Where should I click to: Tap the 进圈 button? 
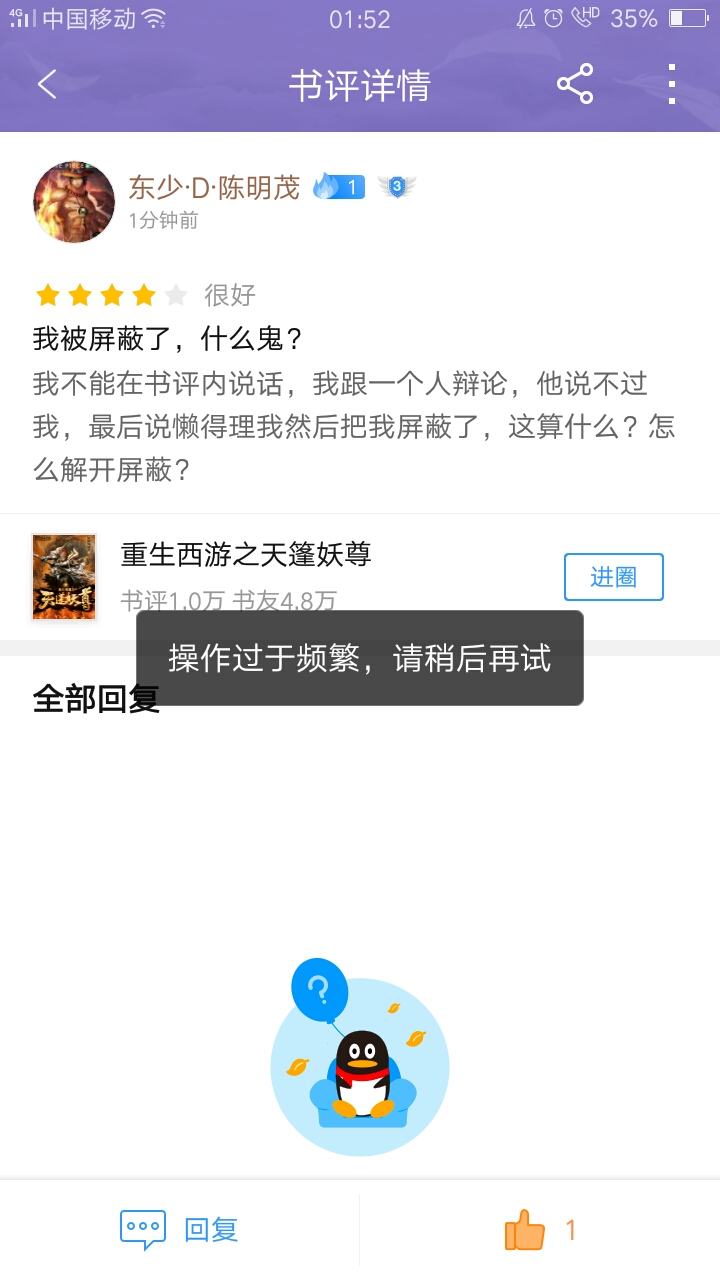click(613, 577)
